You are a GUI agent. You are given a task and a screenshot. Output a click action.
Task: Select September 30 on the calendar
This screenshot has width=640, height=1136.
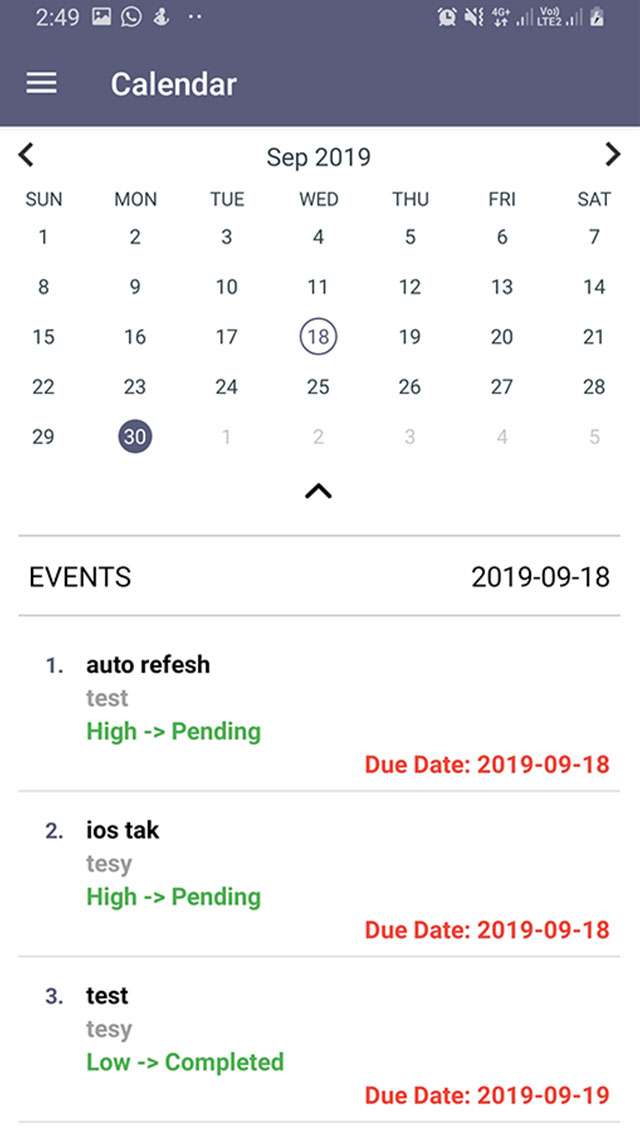coord(135,437)
